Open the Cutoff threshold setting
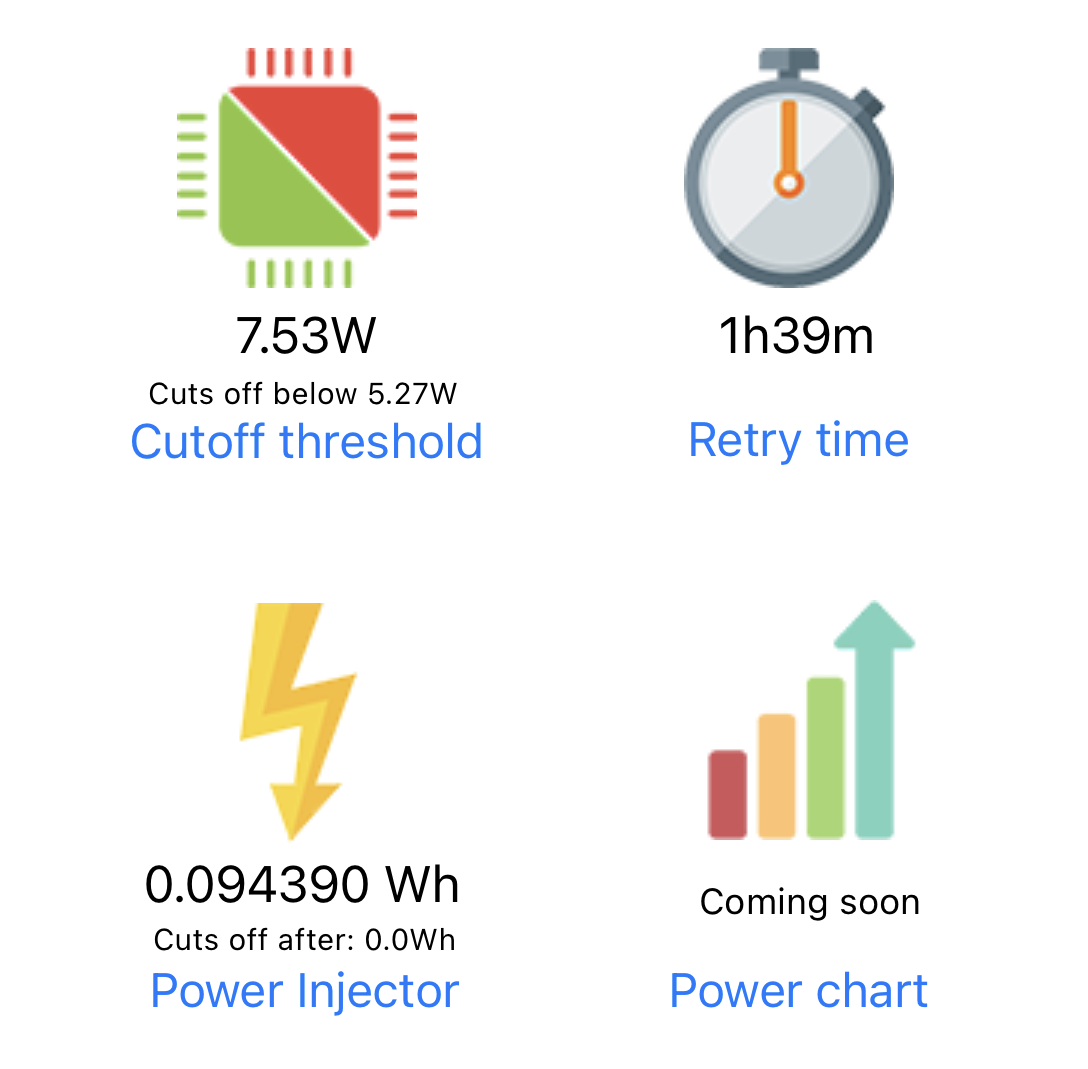 [x=306, y=442]
